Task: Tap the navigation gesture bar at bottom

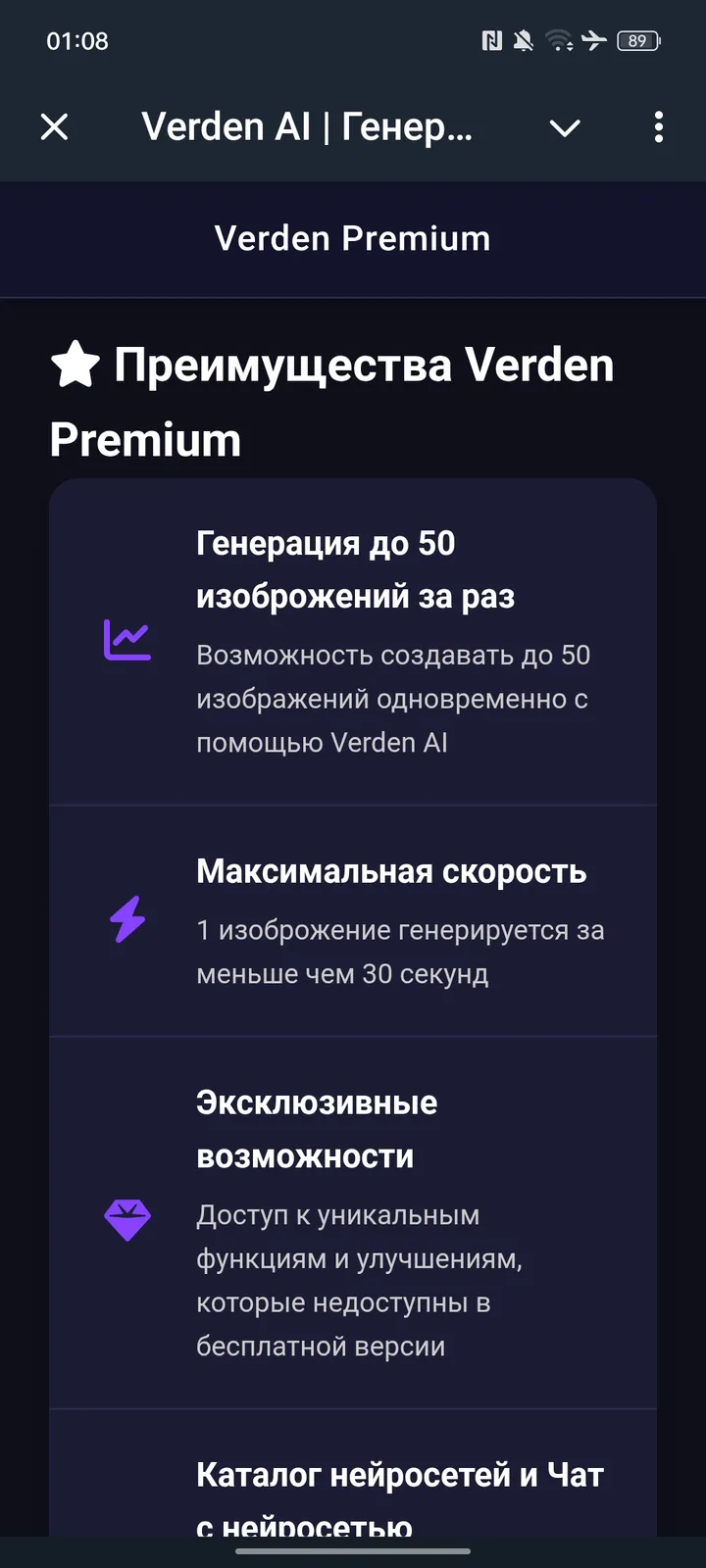Action: [x=353, y=1552]
